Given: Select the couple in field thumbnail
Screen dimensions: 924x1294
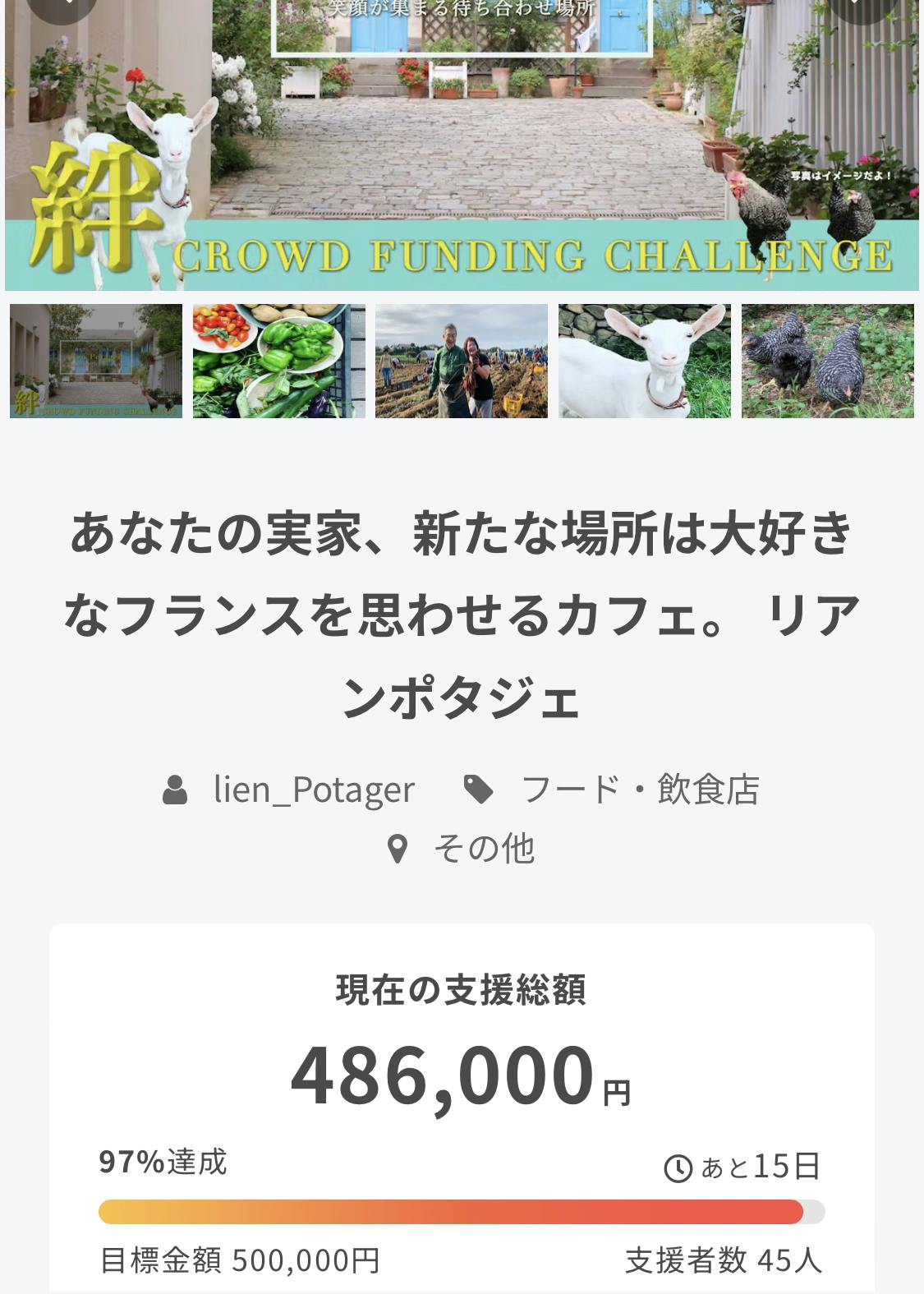Looking at the screenshot, I should [x=462, y=361].
